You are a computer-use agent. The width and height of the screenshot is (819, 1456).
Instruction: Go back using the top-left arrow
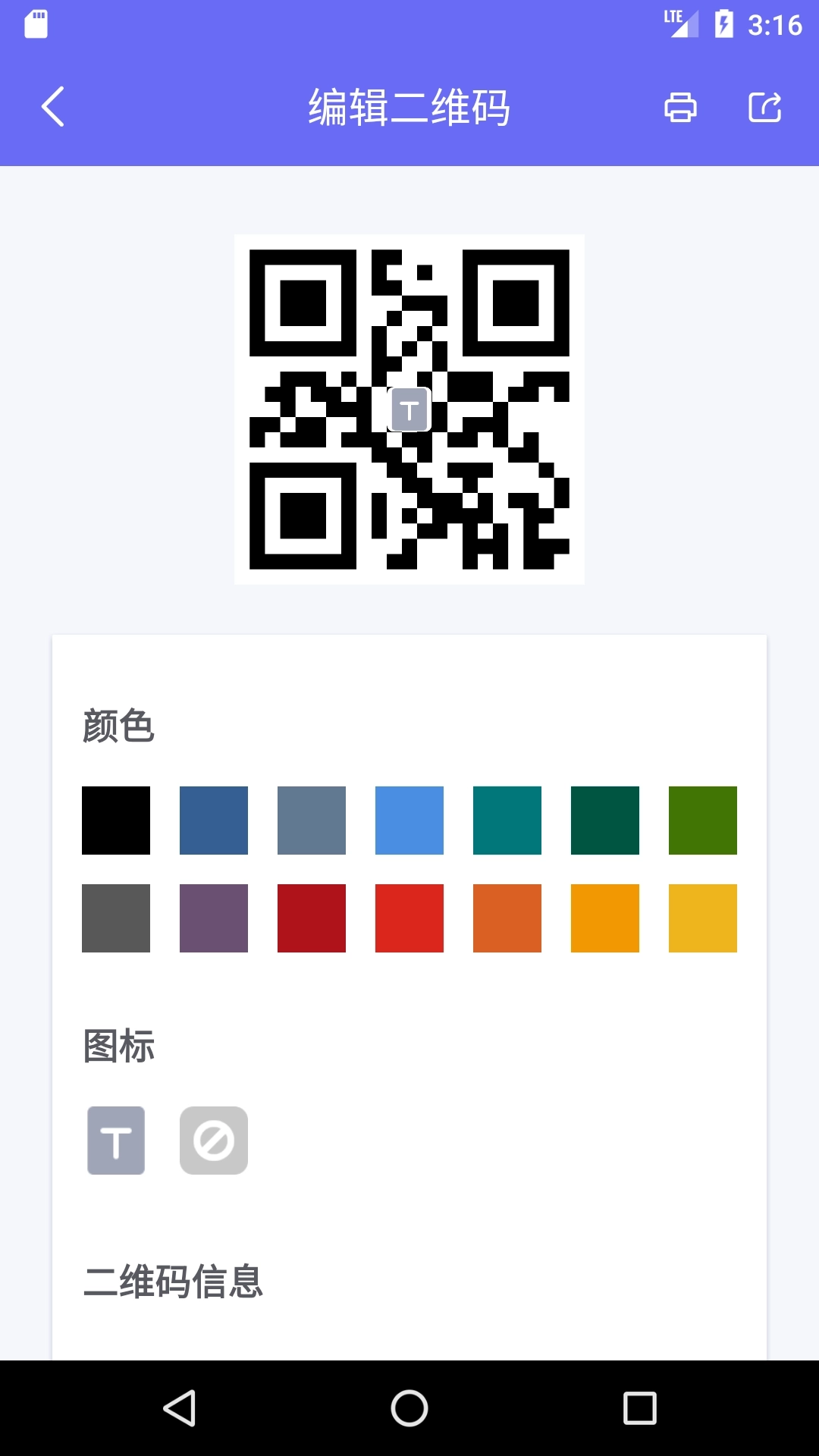[x=53, y=107]
